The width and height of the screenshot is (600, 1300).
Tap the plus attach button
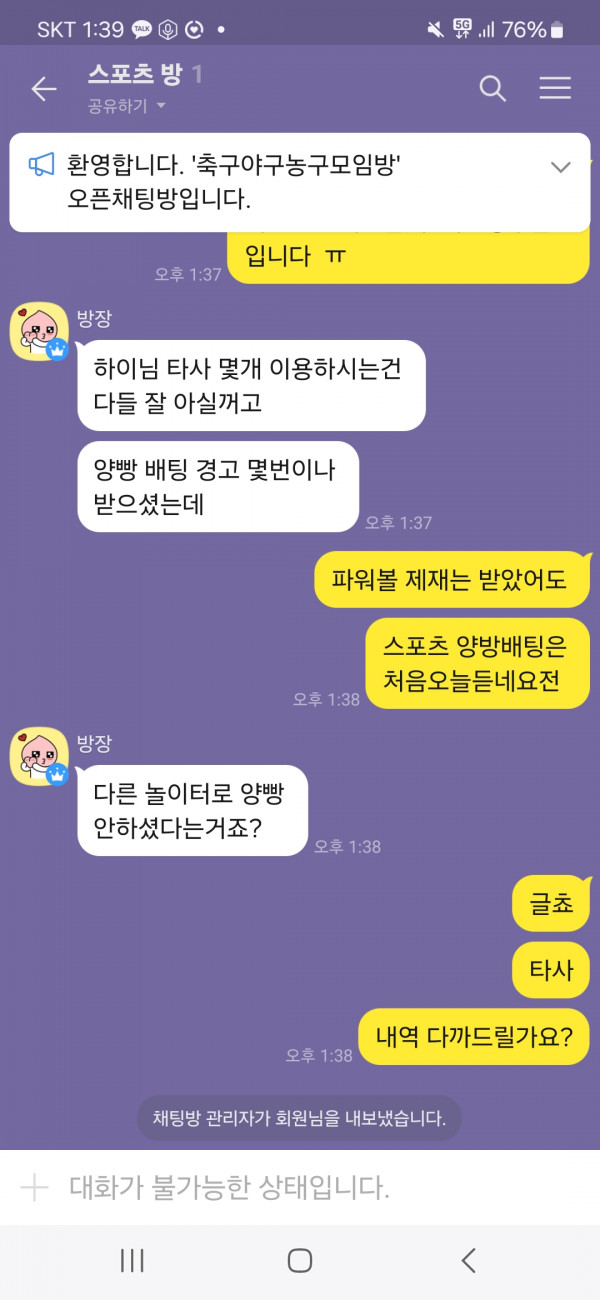[x=35, y=1188]
